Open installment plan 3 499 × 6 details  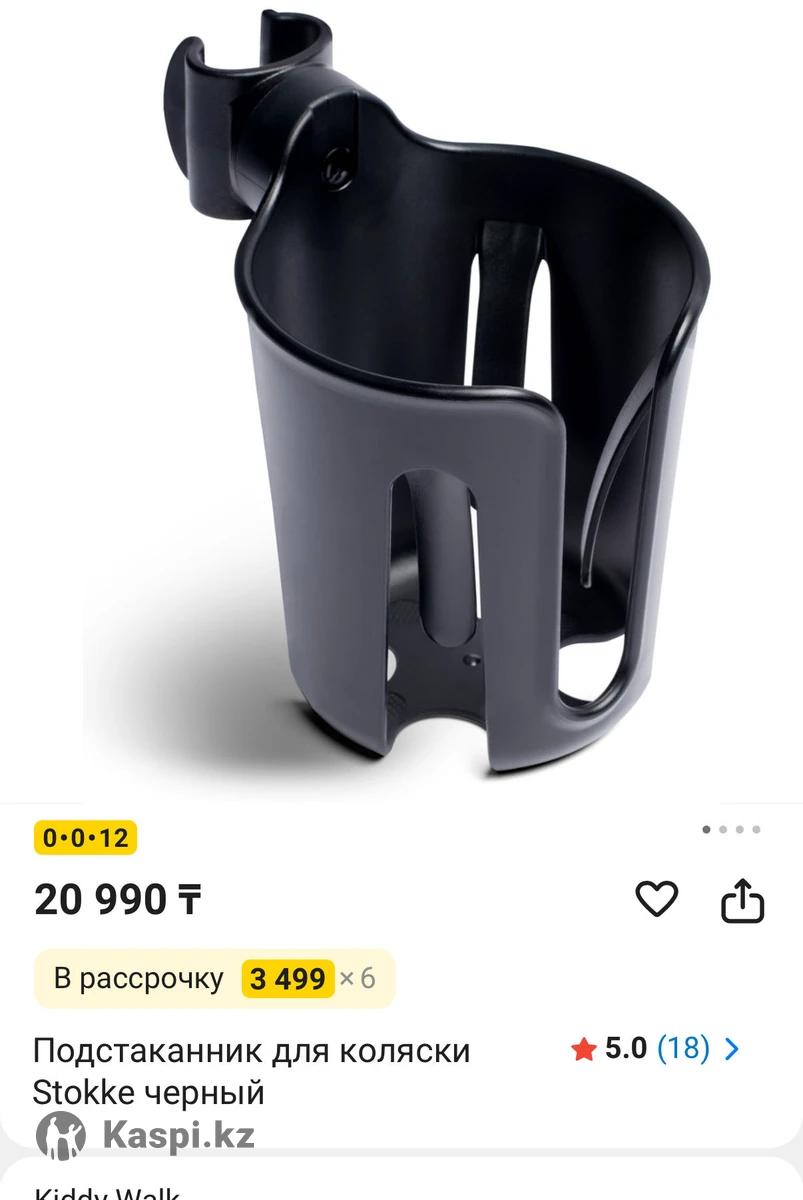[x=215, y=978]
